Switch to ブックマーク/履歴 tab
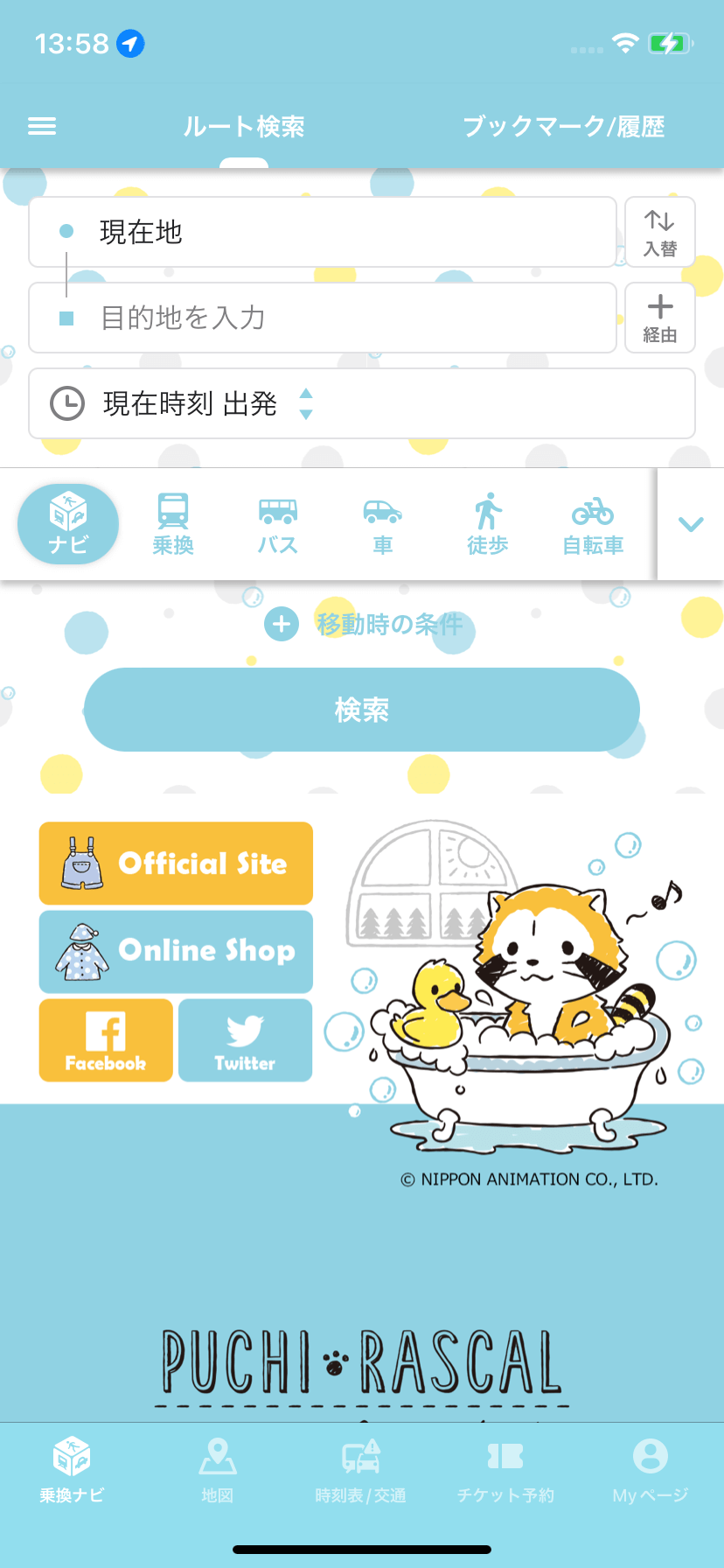724x1568 pixels. click(563, 127)
